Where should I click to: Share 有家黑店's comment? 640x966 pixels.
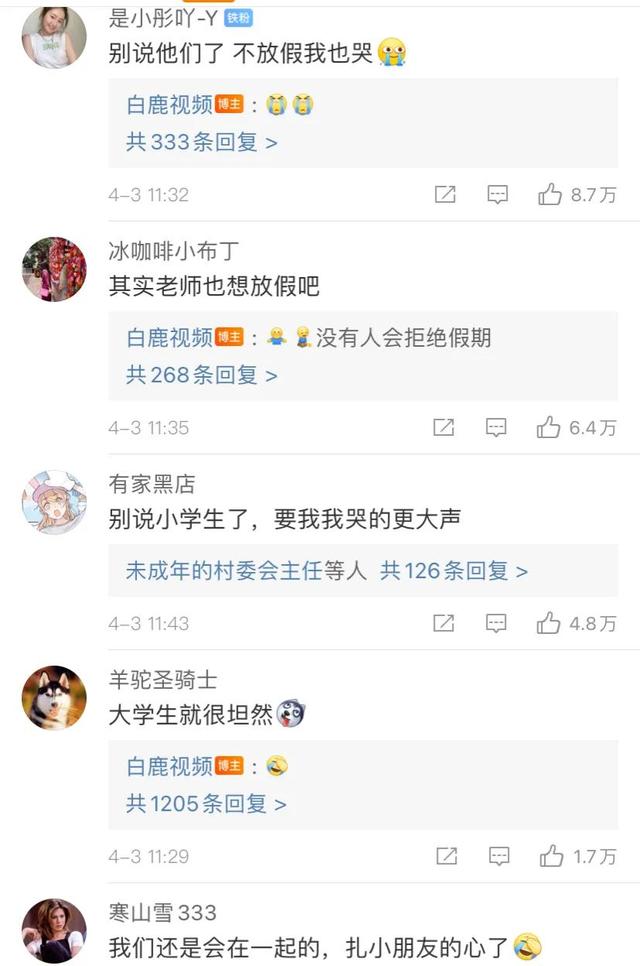click(444, 624)
